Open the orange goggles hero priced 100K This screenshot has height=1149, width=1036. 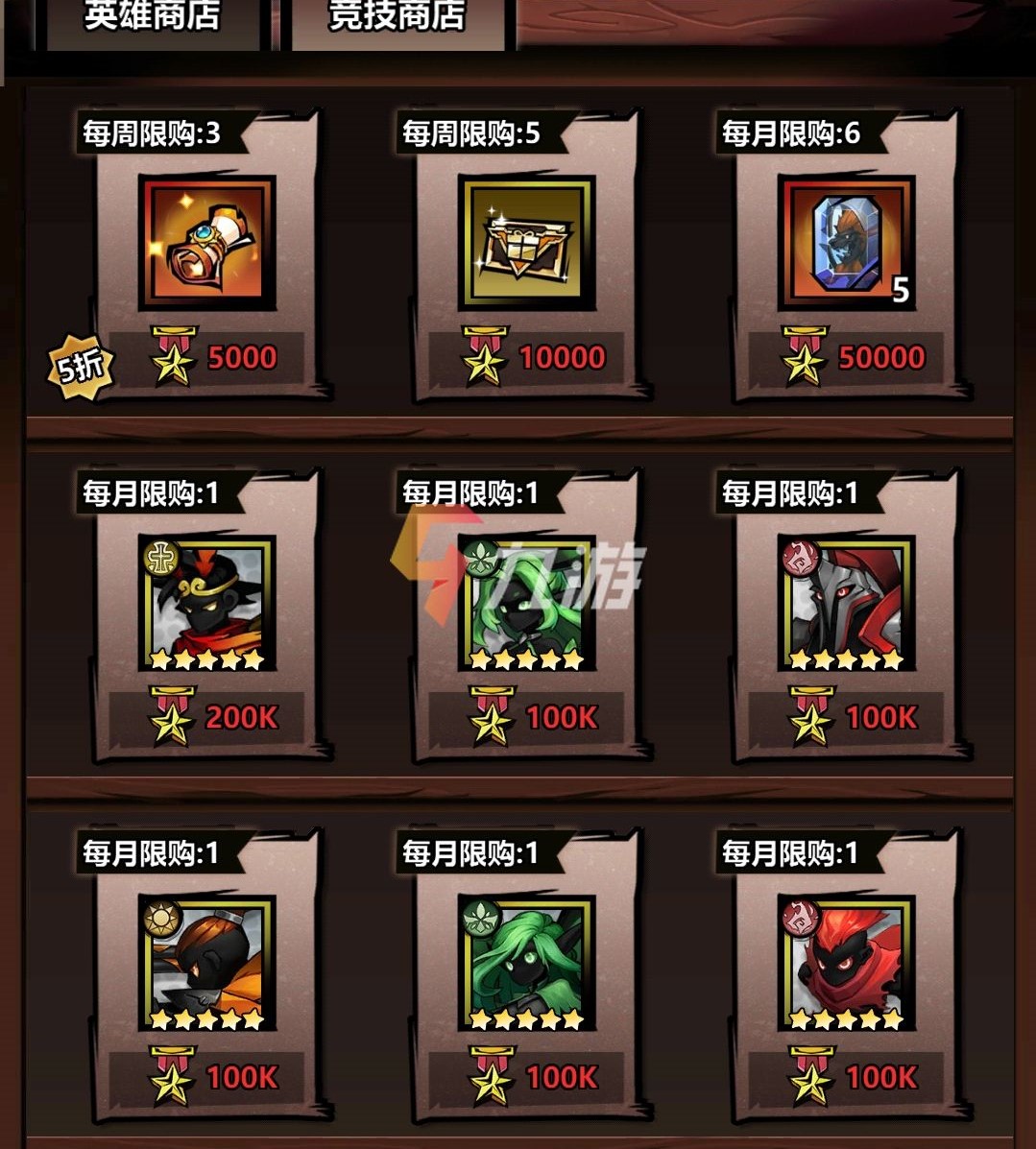coord(206,964)
